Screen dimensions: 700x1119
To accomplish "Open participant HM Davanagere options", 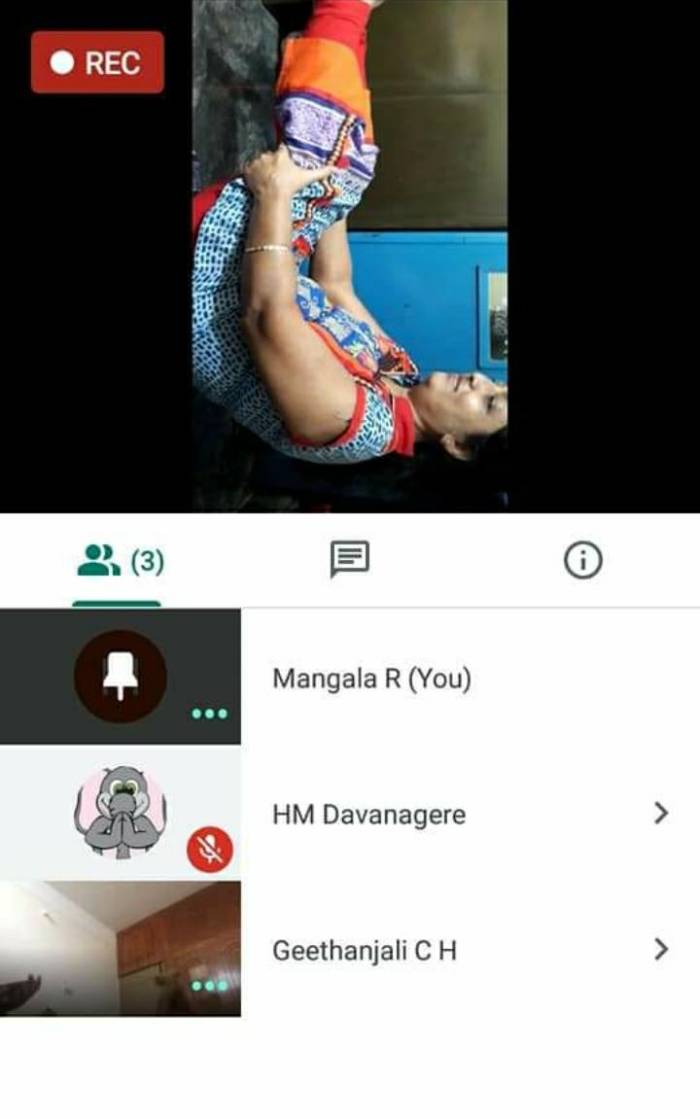I will click(660, 814).
